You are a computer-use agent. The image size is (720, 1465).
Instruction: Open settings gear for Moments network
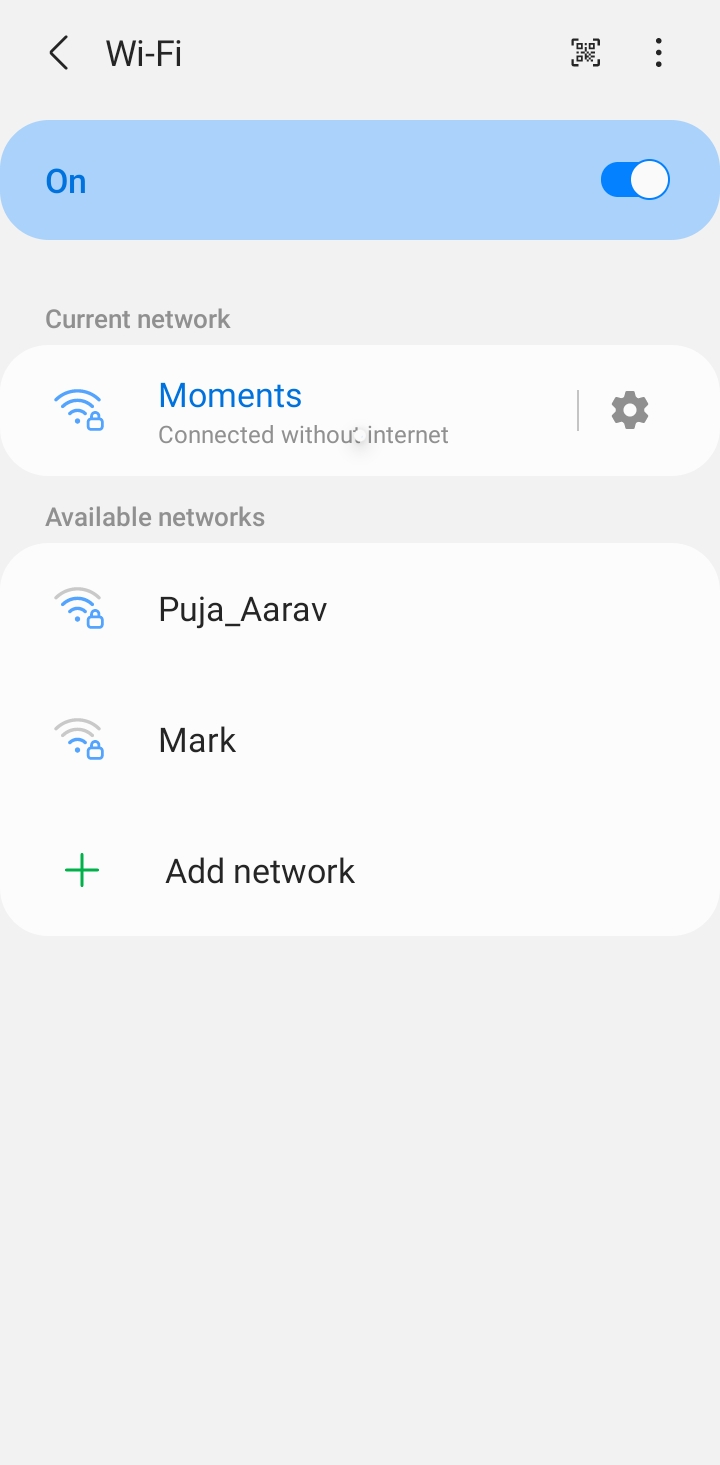click(x=629, y=411)
